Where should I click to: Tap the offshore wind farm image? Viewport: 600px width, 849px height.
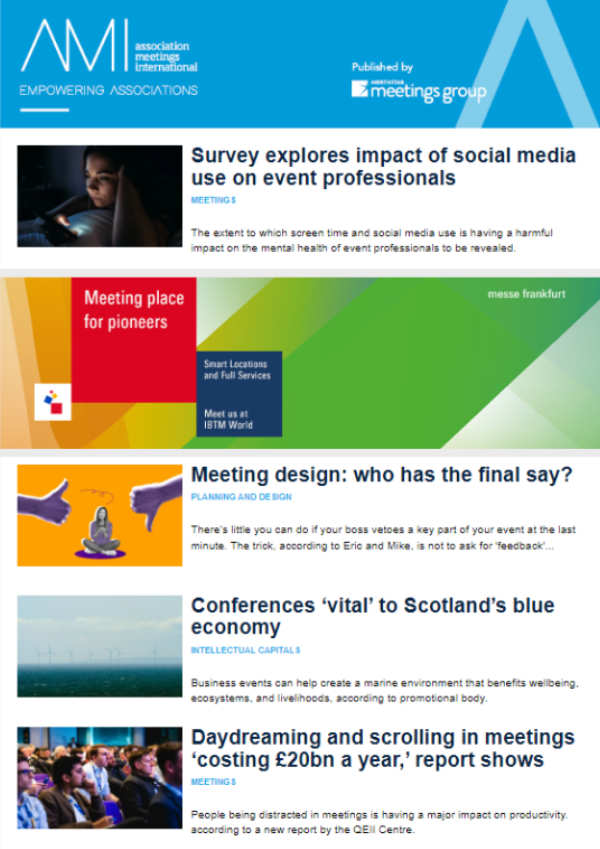tap(99, 646)
